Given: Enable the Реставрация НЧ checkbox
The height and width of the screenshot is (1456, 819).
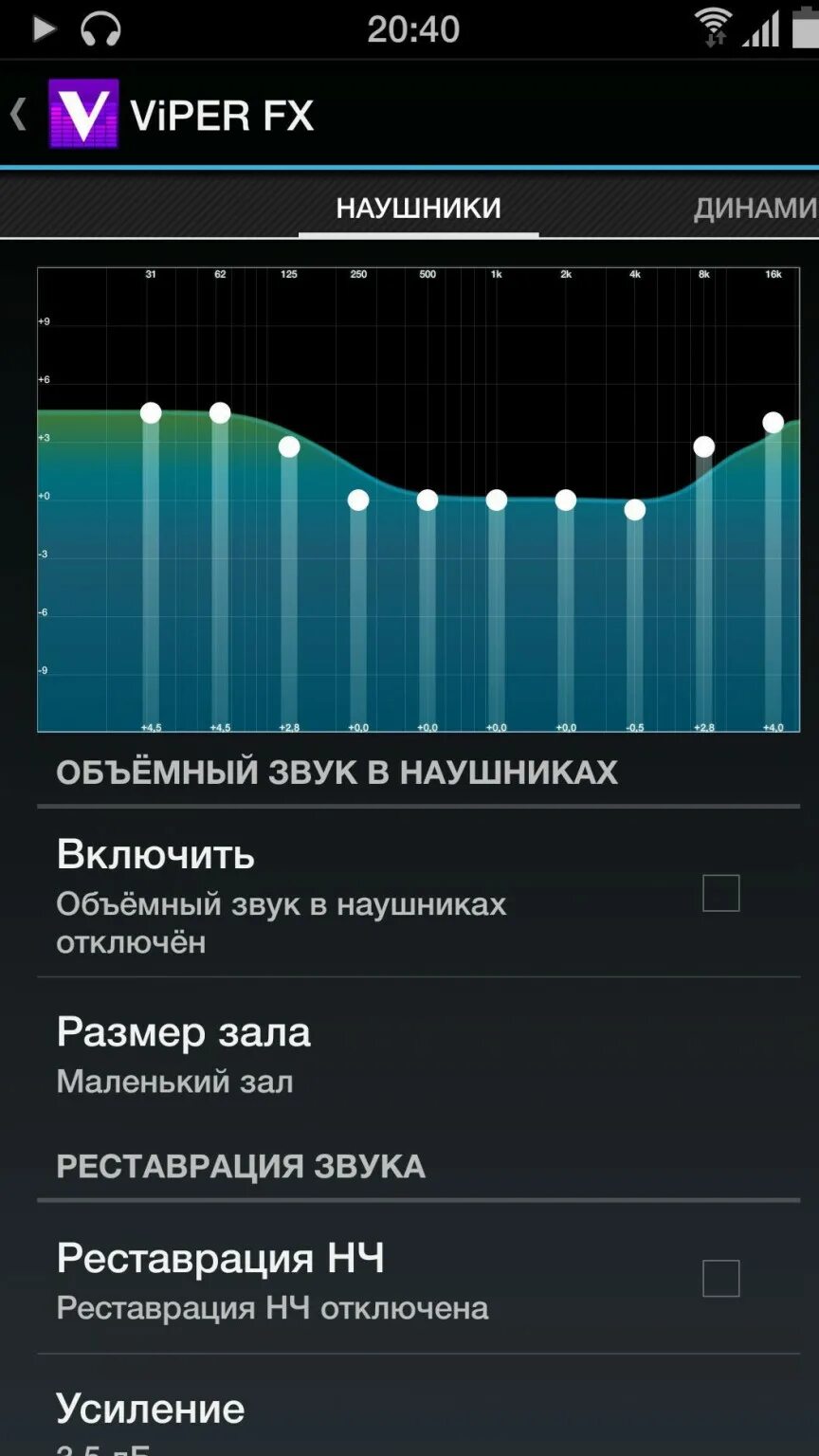Looking at the screenshot, I should click(x=720, y=1278).
